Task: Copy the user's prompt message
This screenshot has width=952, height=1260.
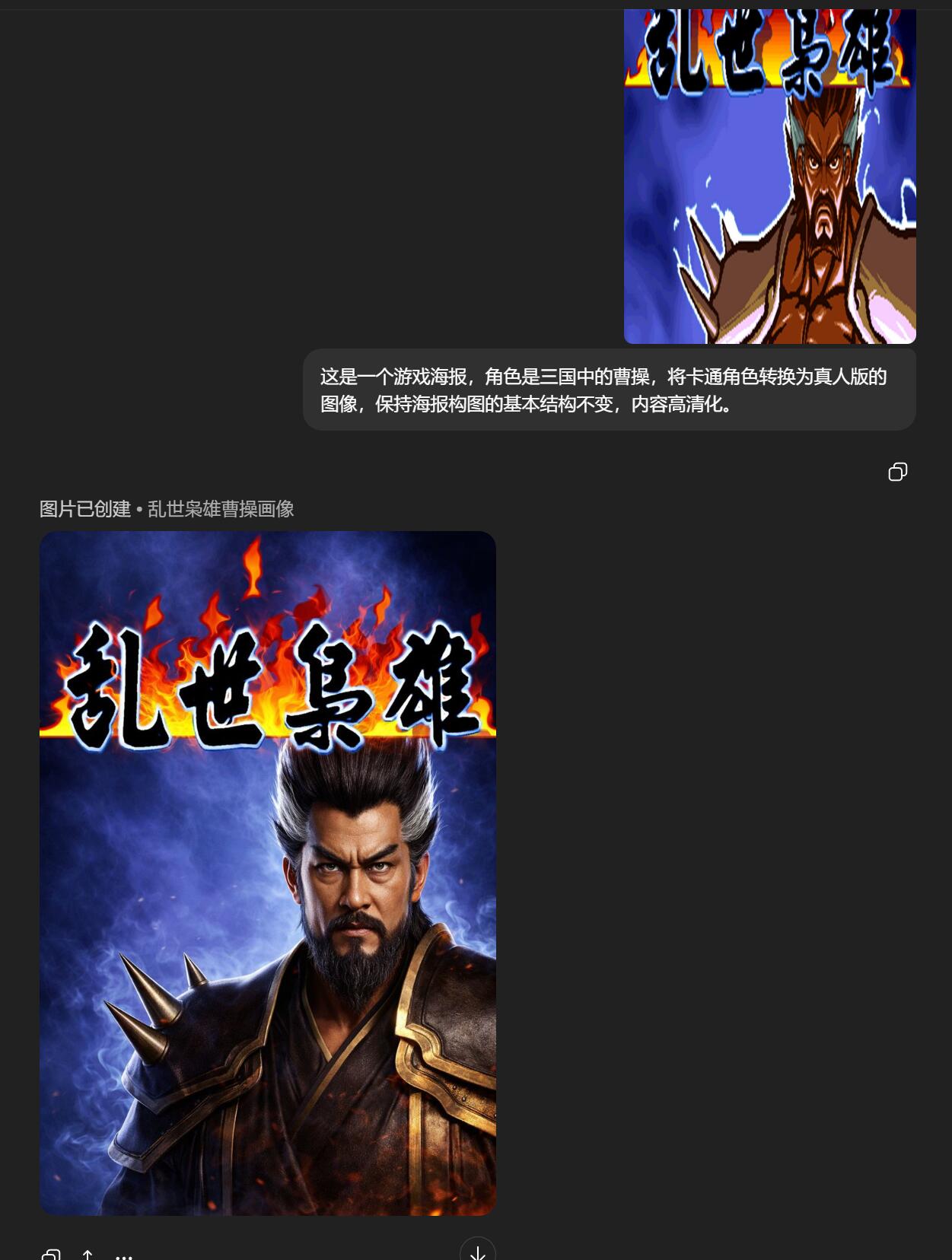Action: 897,472
